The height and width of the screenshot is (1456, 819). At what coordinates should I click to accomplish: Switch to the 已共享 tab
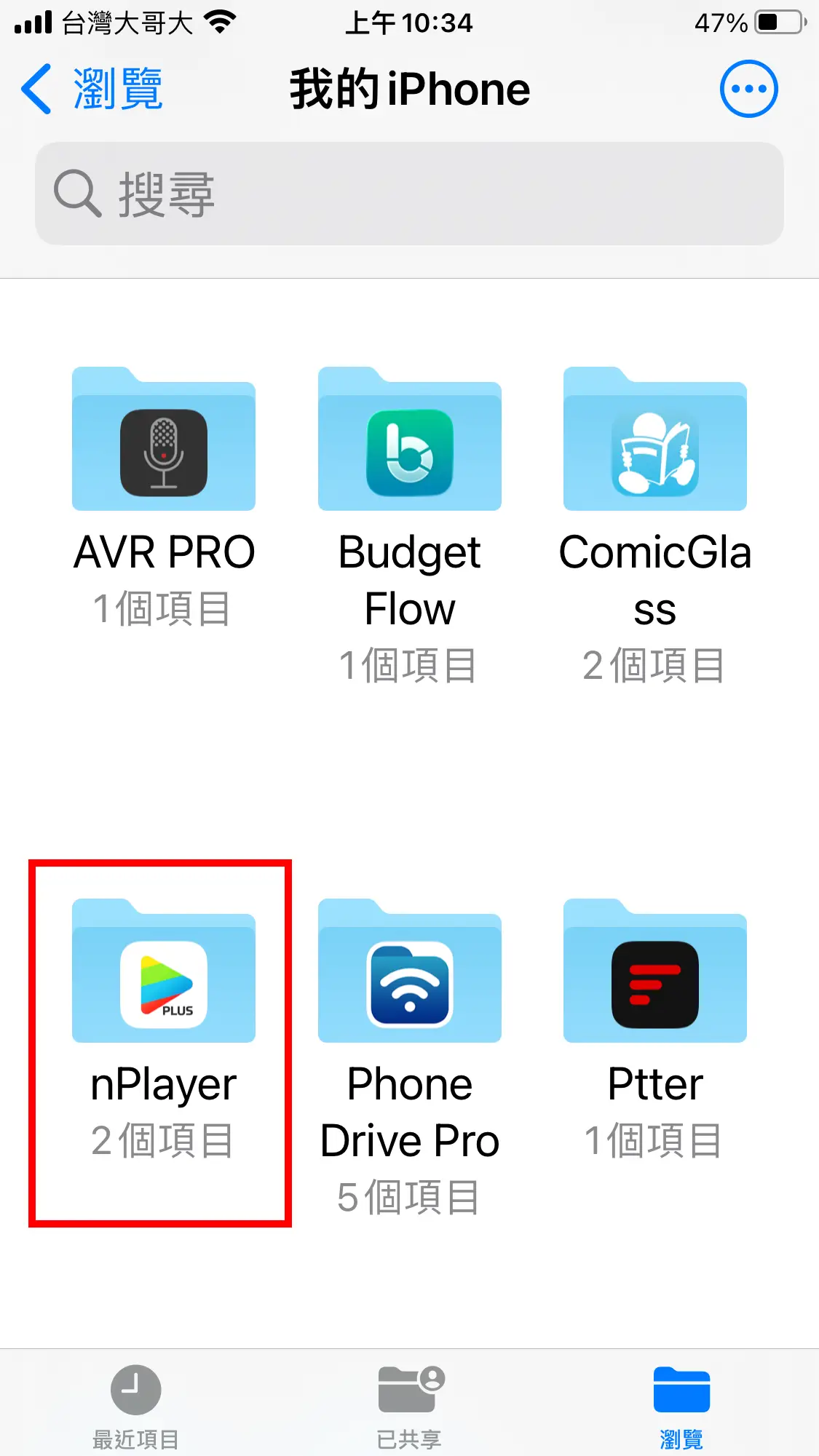tap(409, 1404)
